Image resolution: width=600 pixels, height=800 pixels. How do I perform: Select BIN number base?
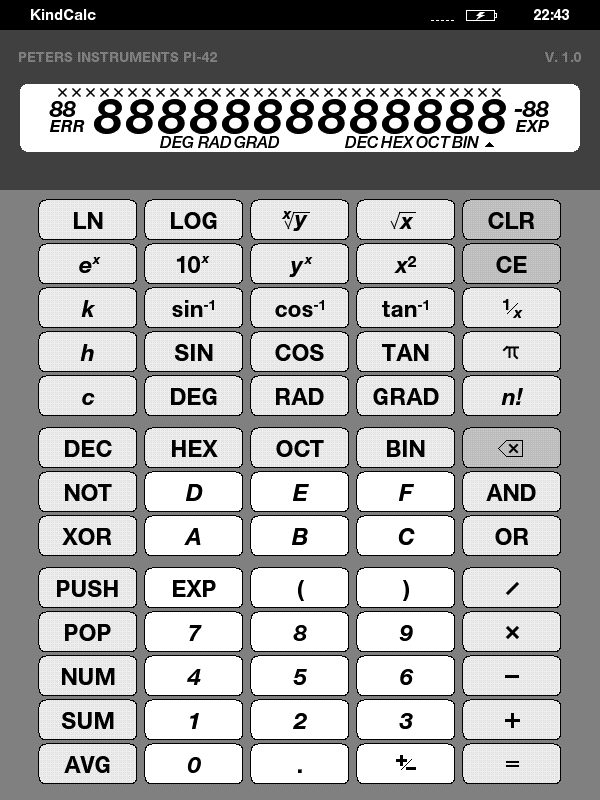point(405,449)
